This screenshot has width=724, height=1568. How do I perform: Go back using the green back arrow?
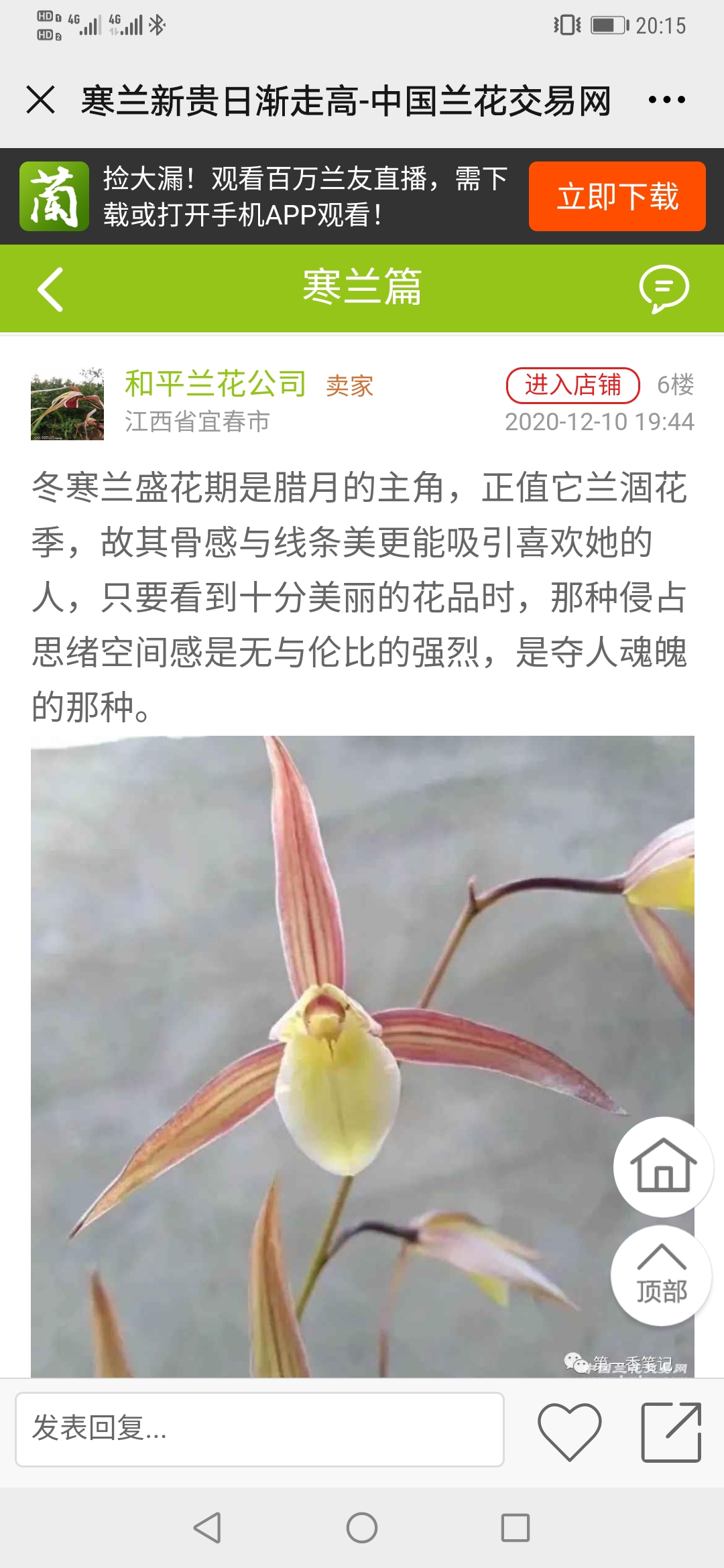[x=47, y=288]
